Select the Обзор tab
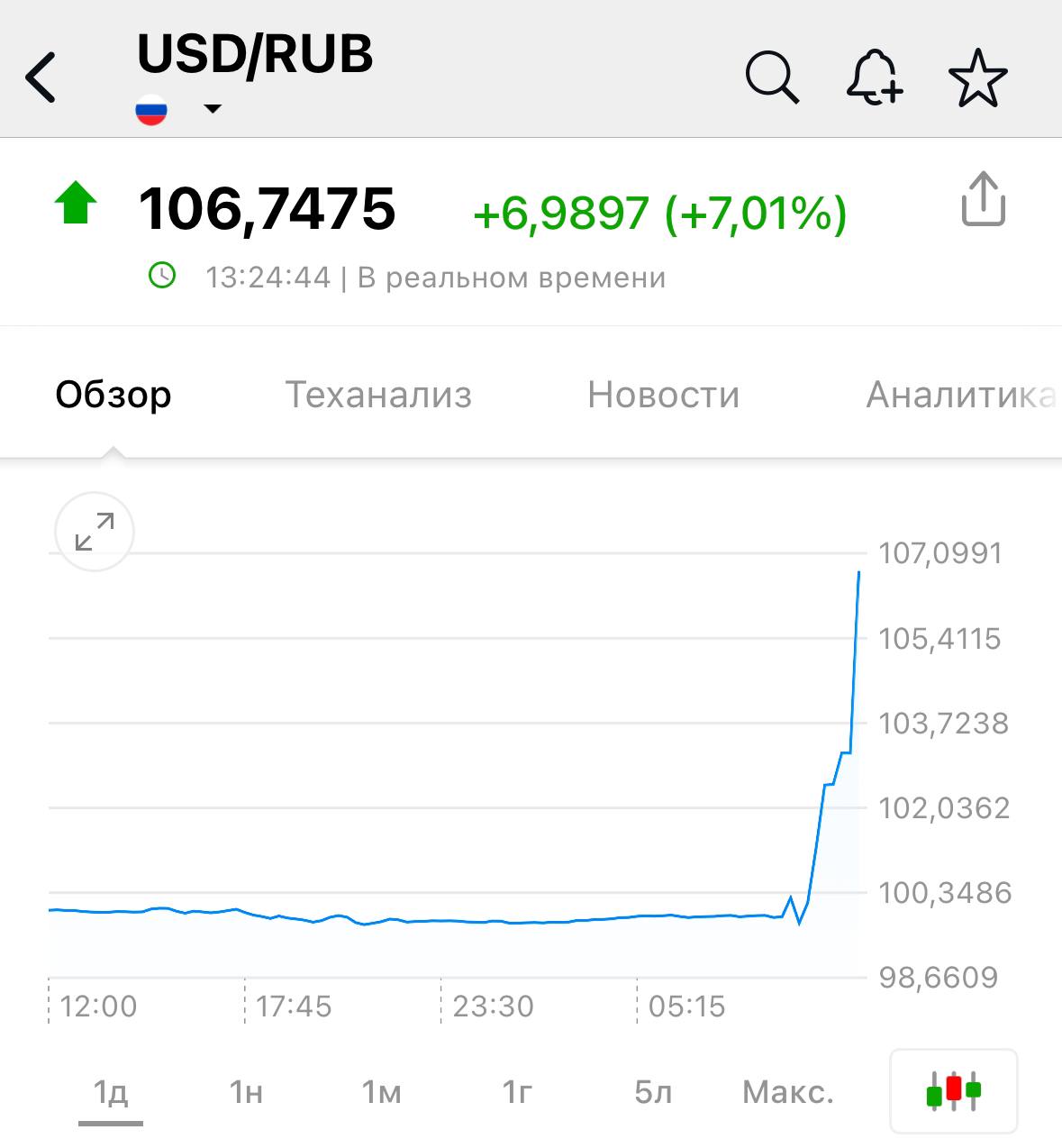Viewport: 1062px width, 1148px height. tap(113, 395)
